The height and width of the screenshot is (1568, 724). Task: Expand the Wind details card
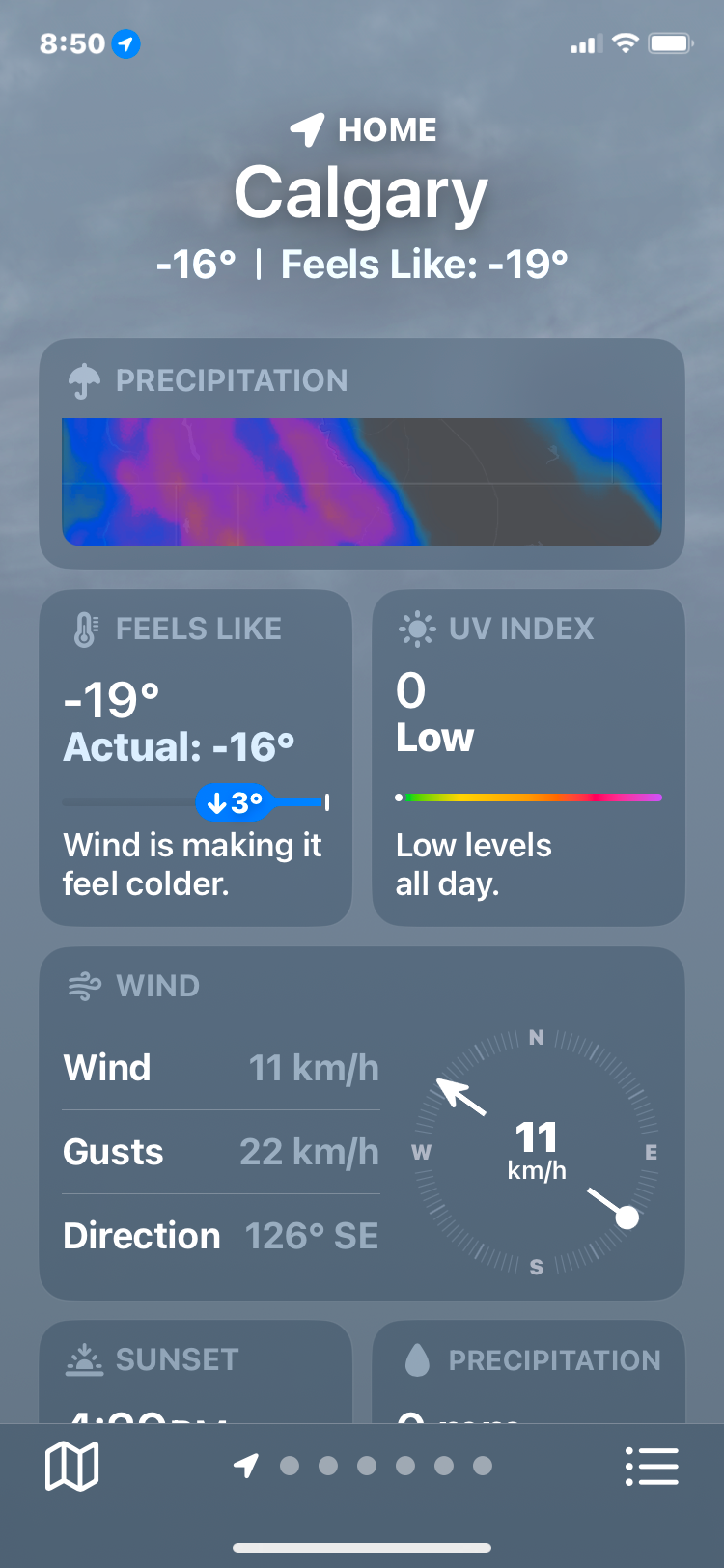point(361,1120)
